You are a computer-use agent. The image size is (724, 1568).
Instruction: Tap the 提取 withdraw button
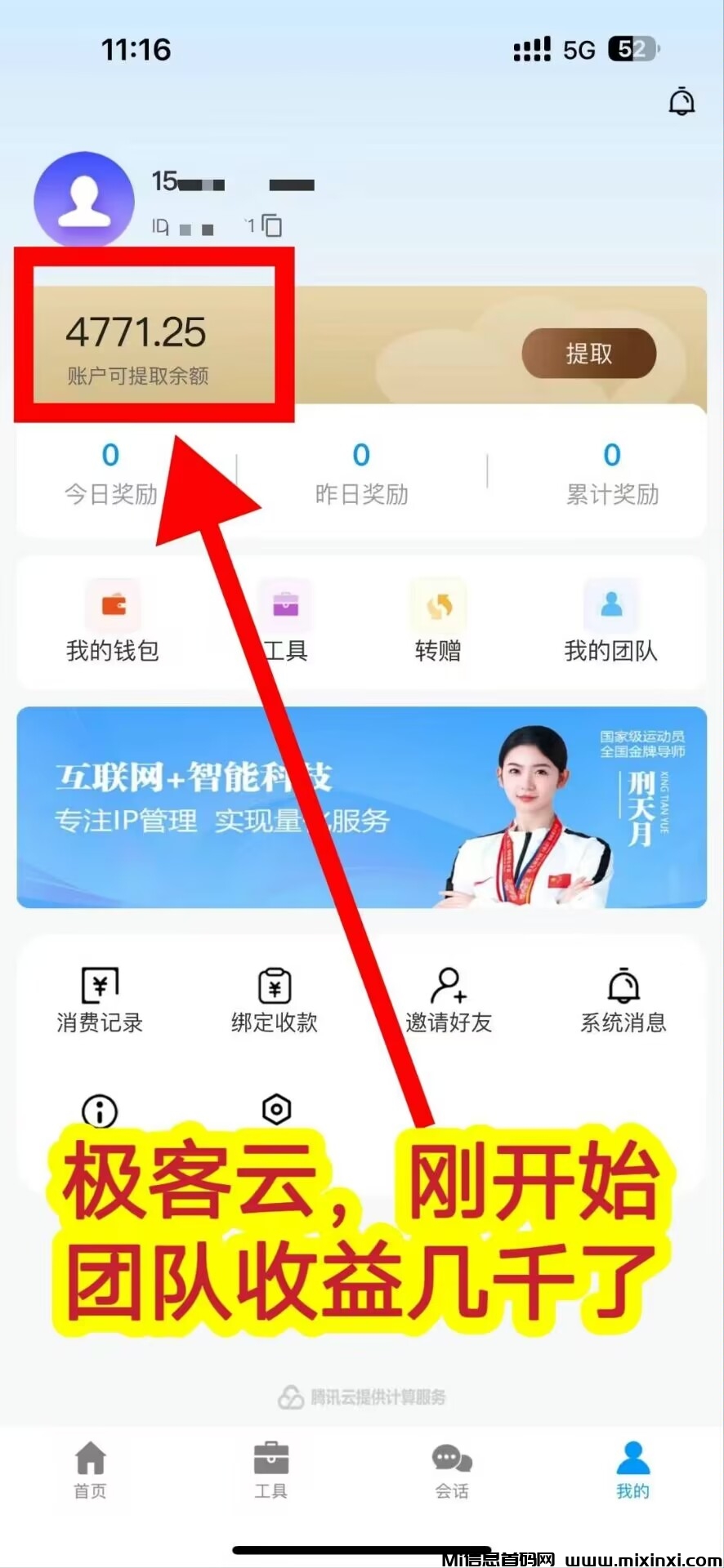tap(588, 354)
